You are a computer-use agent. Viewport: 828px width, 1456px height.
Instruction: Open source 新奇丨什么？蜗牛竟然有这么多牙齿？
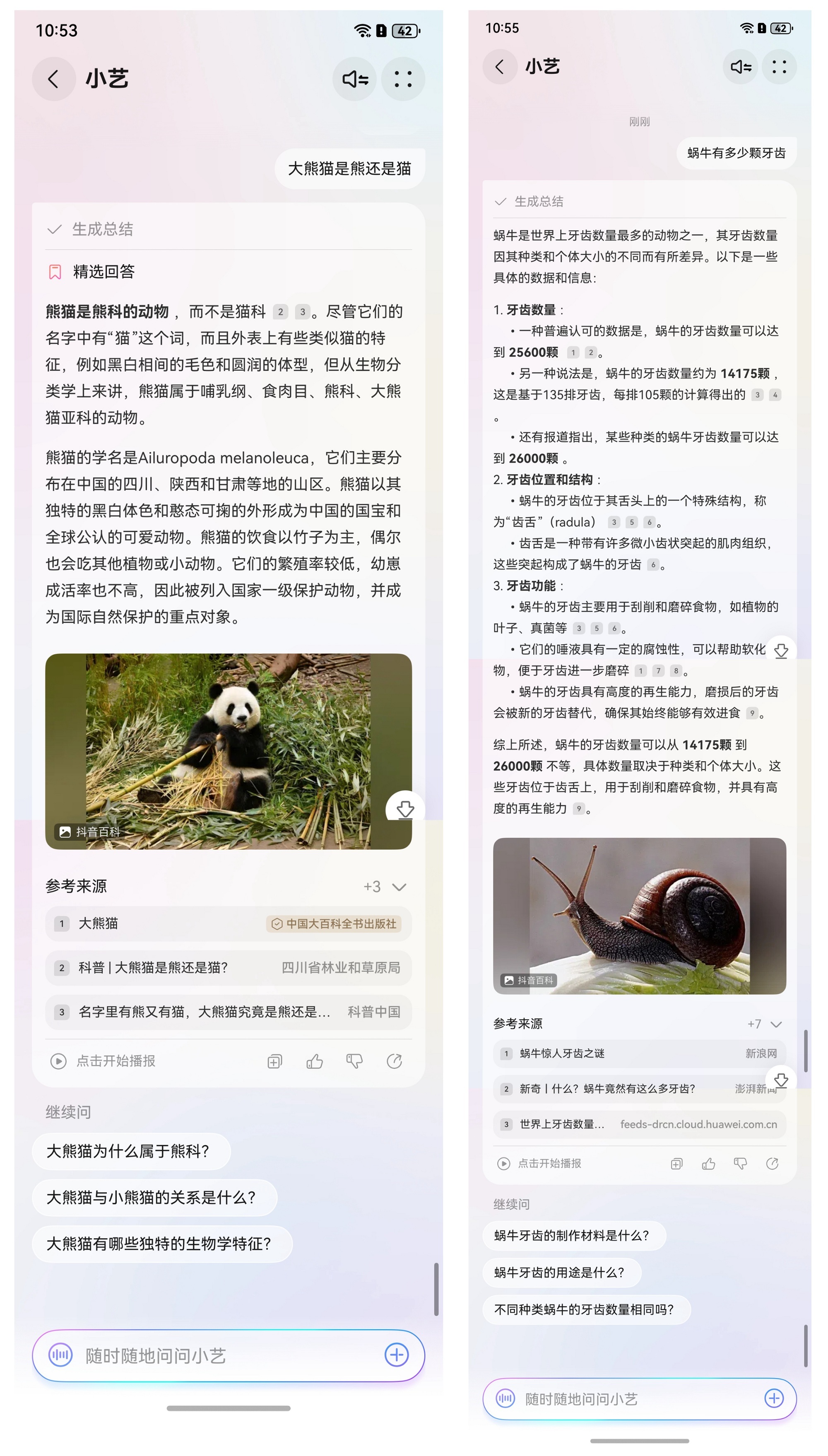pyautogui.click(x=626, y=1089)
